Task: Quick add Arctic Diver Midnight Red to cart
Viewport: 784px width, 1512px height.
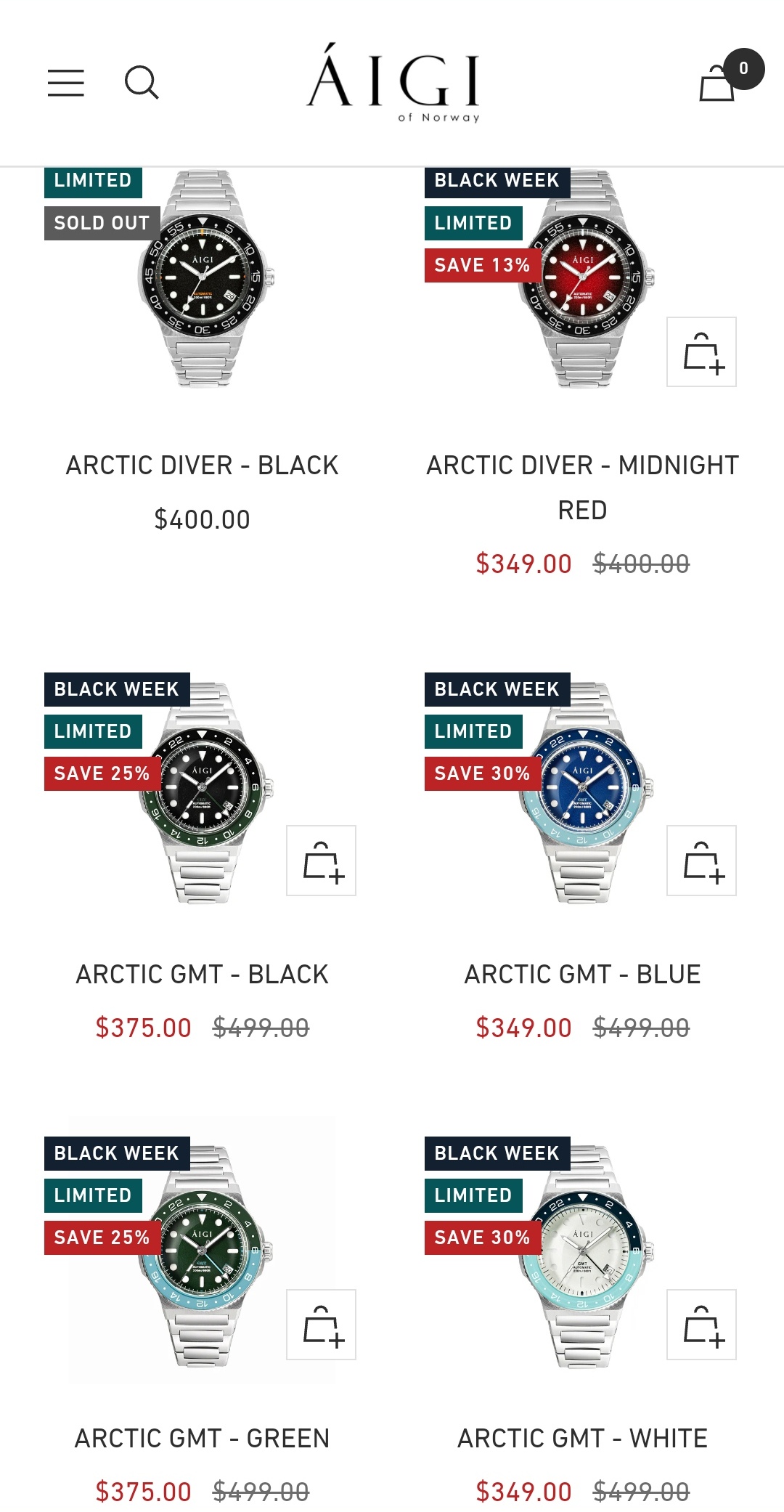Action: tap(701, 352)
